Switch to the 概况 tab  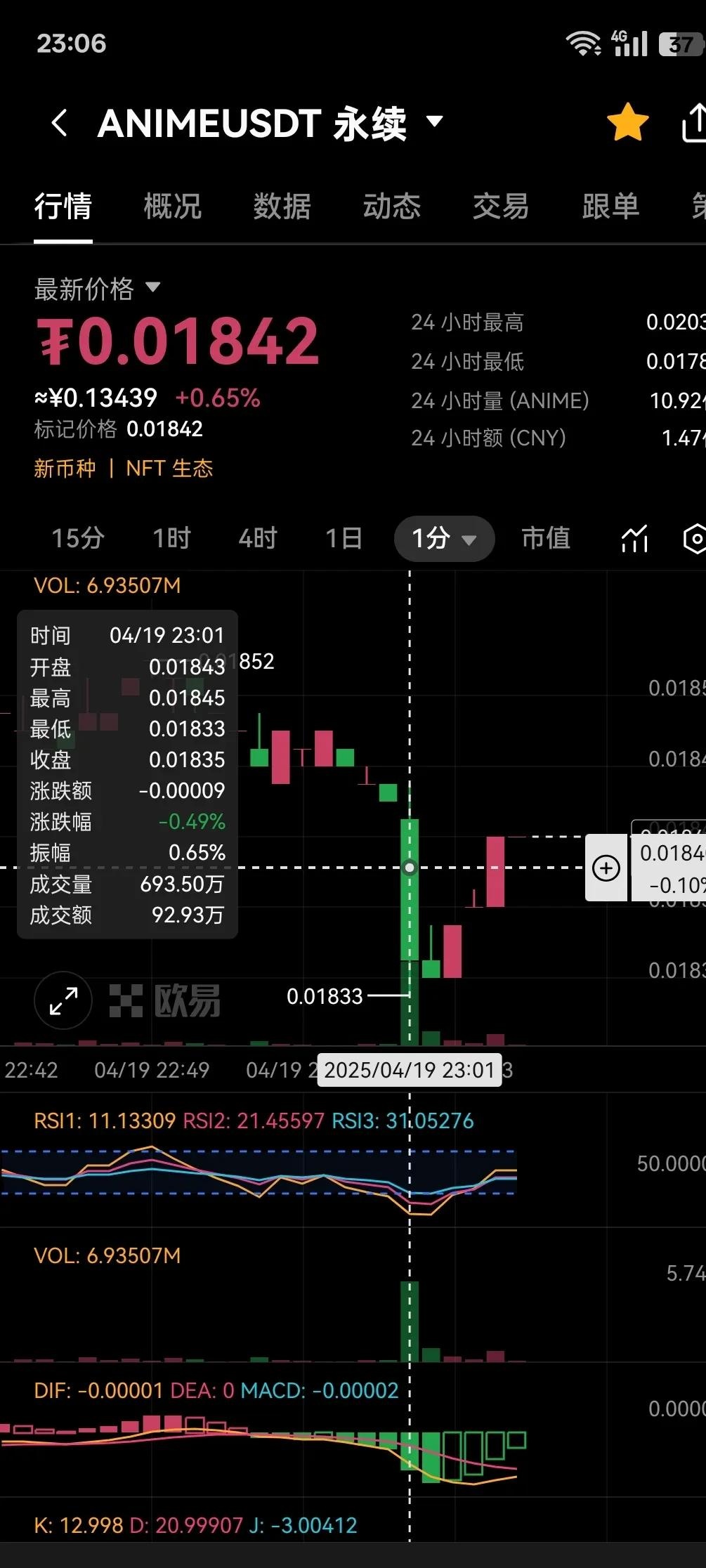pyautogui.click(x=172, y=207)
